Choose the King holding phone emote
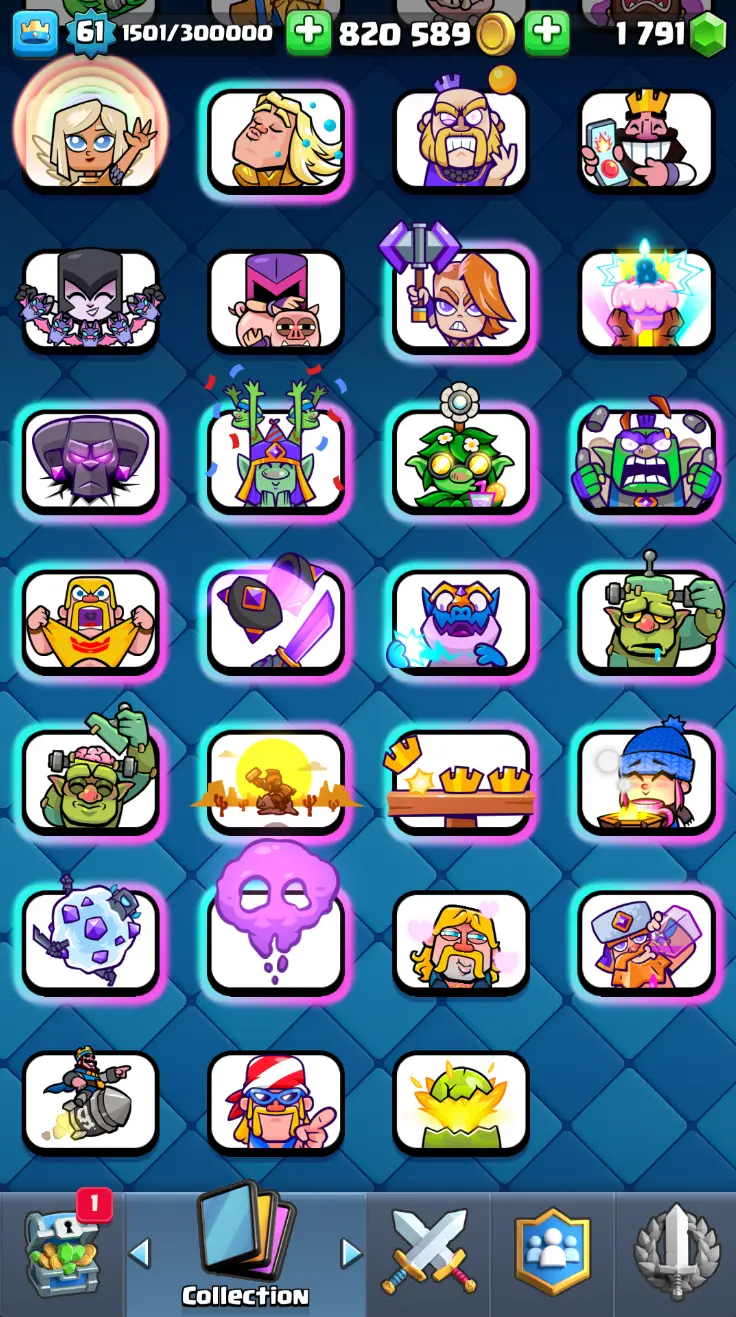This screenshot has height=1317, width=736. tap(646, 140)
